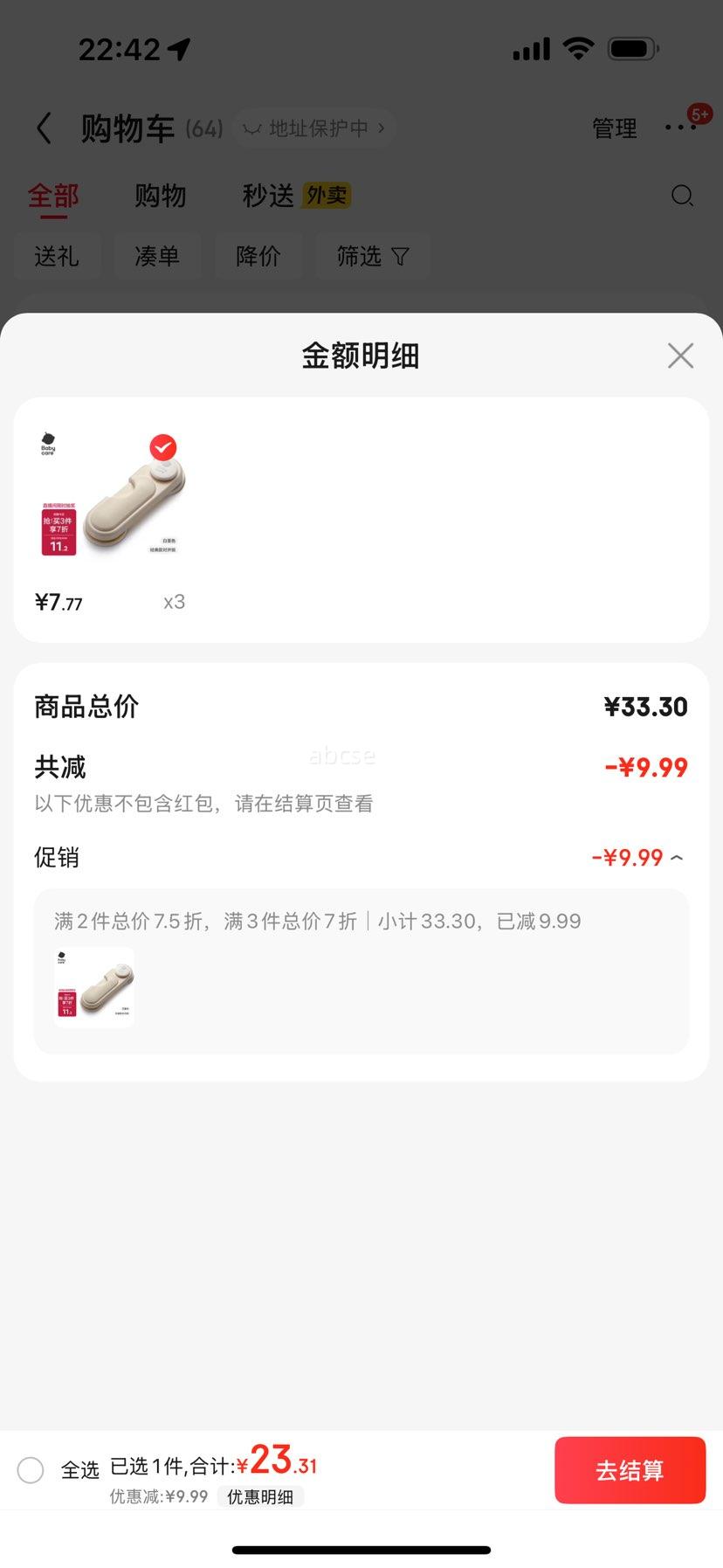Apply the 凑单 filter chip
Screen dimensions: 723x1568
157,256
